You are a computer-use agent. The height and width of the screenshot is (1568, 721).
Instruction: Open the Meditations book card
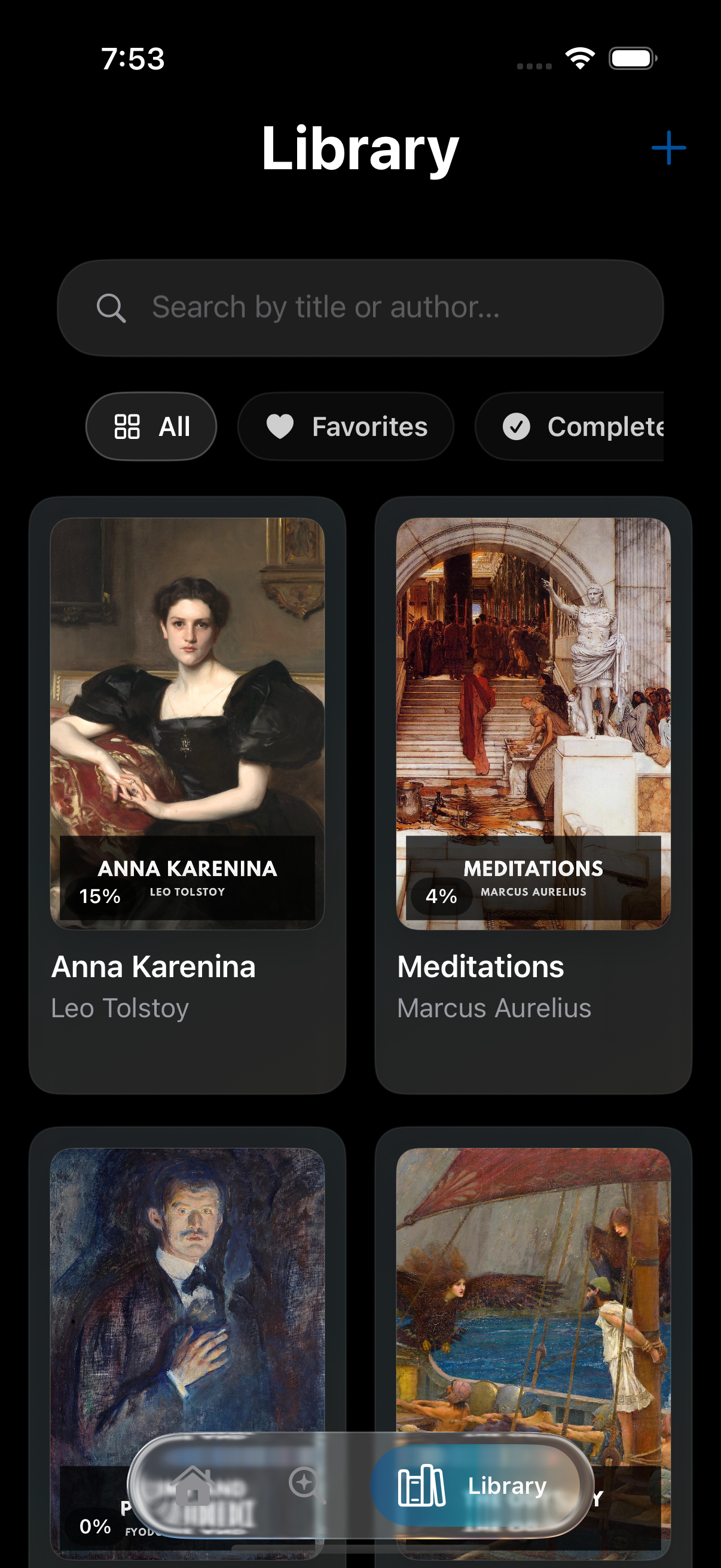point(533,791)
